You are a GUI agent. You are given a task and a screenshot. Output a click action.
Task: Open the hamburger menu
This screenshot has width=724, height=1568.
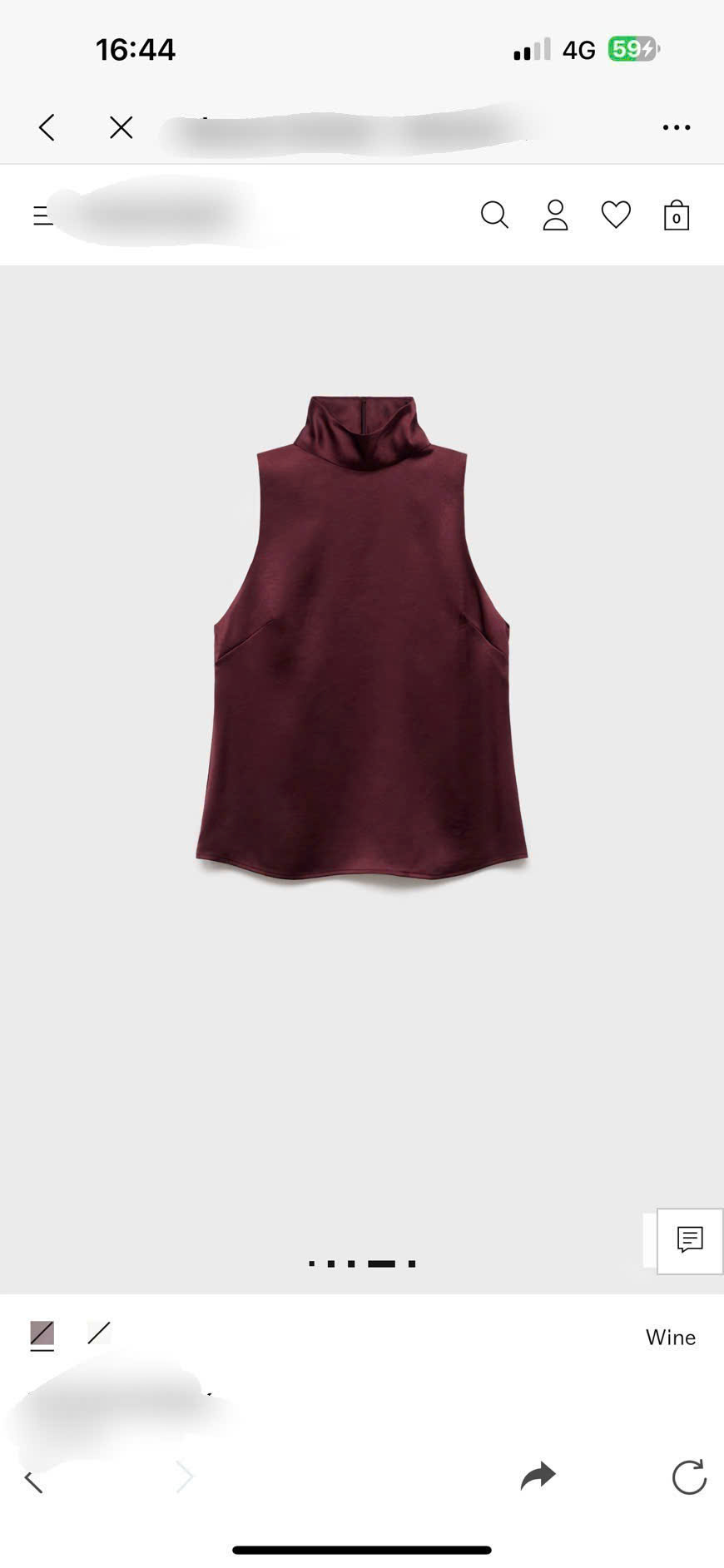(42, 216)
